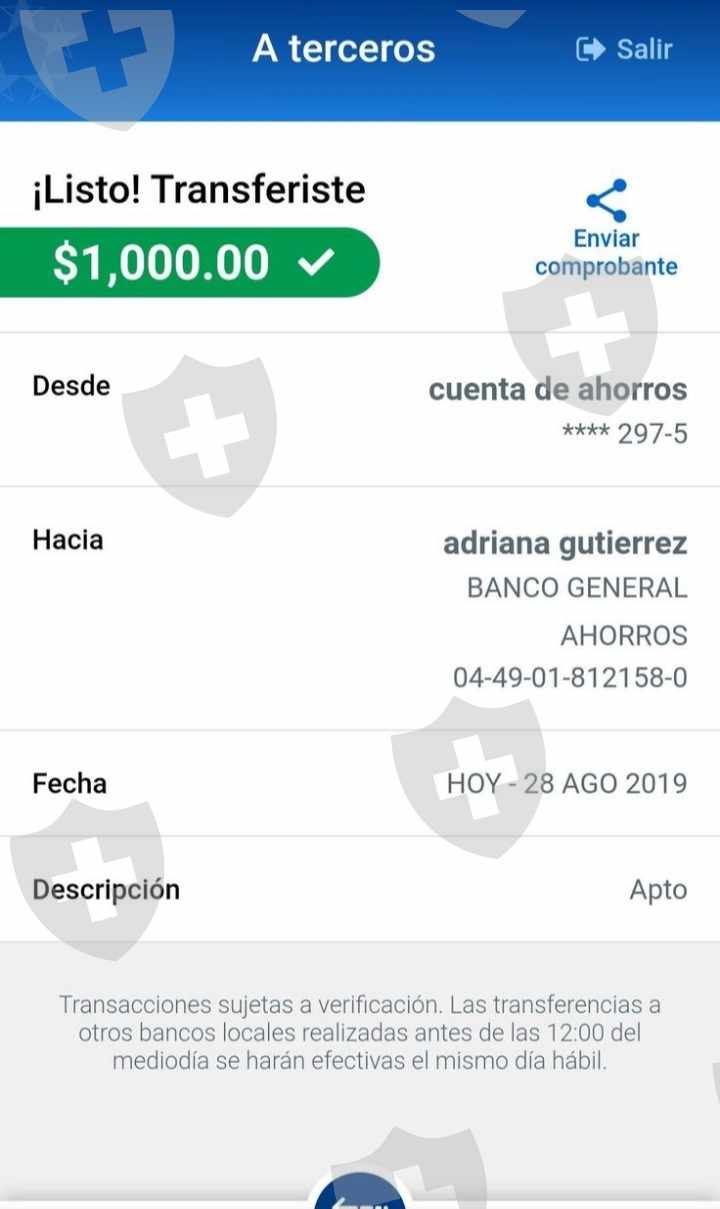Tap Salir to log out

tap(625, 49)
